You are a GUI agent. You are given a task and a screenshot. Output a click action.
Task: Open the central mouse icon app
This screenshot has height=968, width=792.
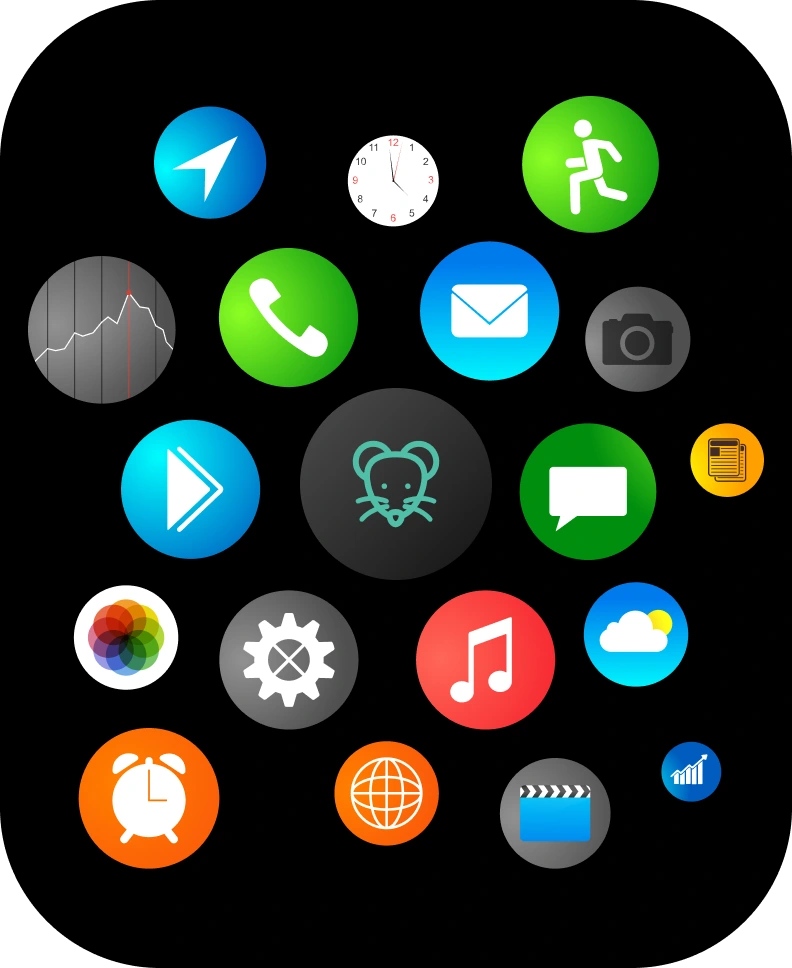pyautogui.click(x=396, y=484)
